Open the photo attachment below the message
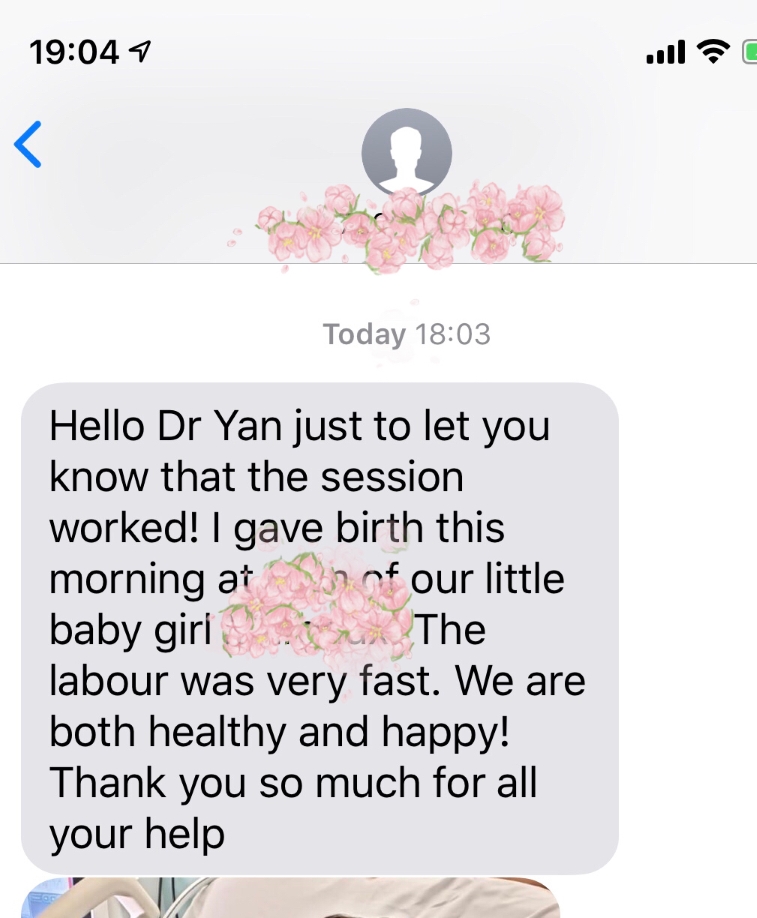 point(290,900)
